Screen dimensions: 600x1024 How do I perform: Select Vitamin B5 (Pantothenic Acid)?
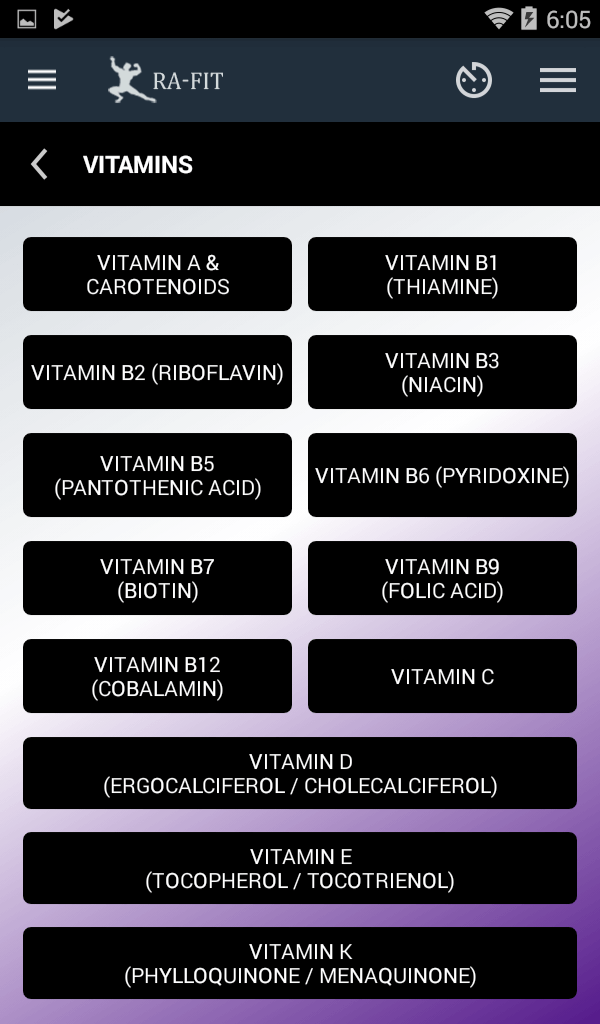[157, 475]
